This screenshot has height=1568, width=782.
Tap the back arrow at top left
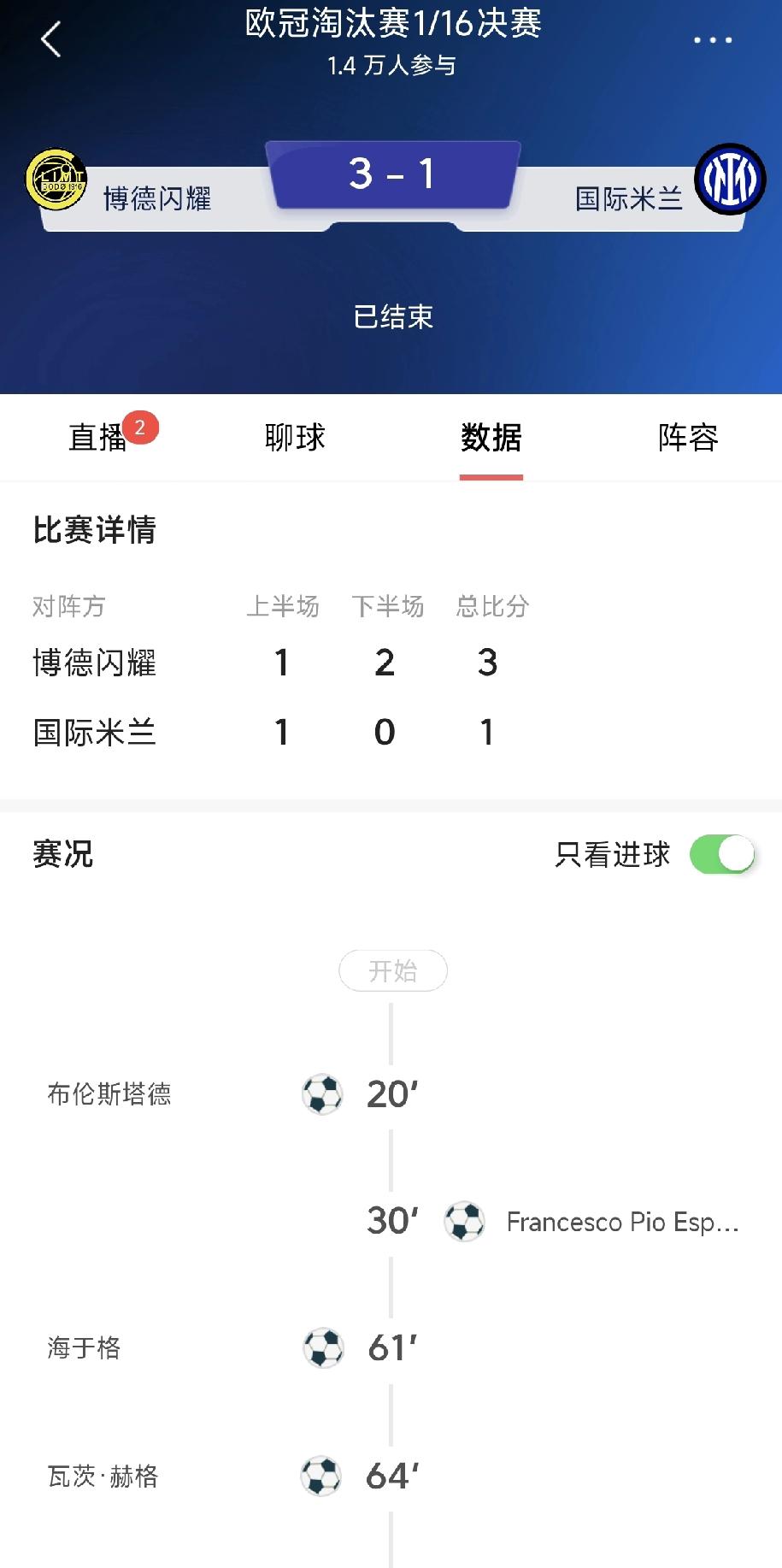coord(51,39)
